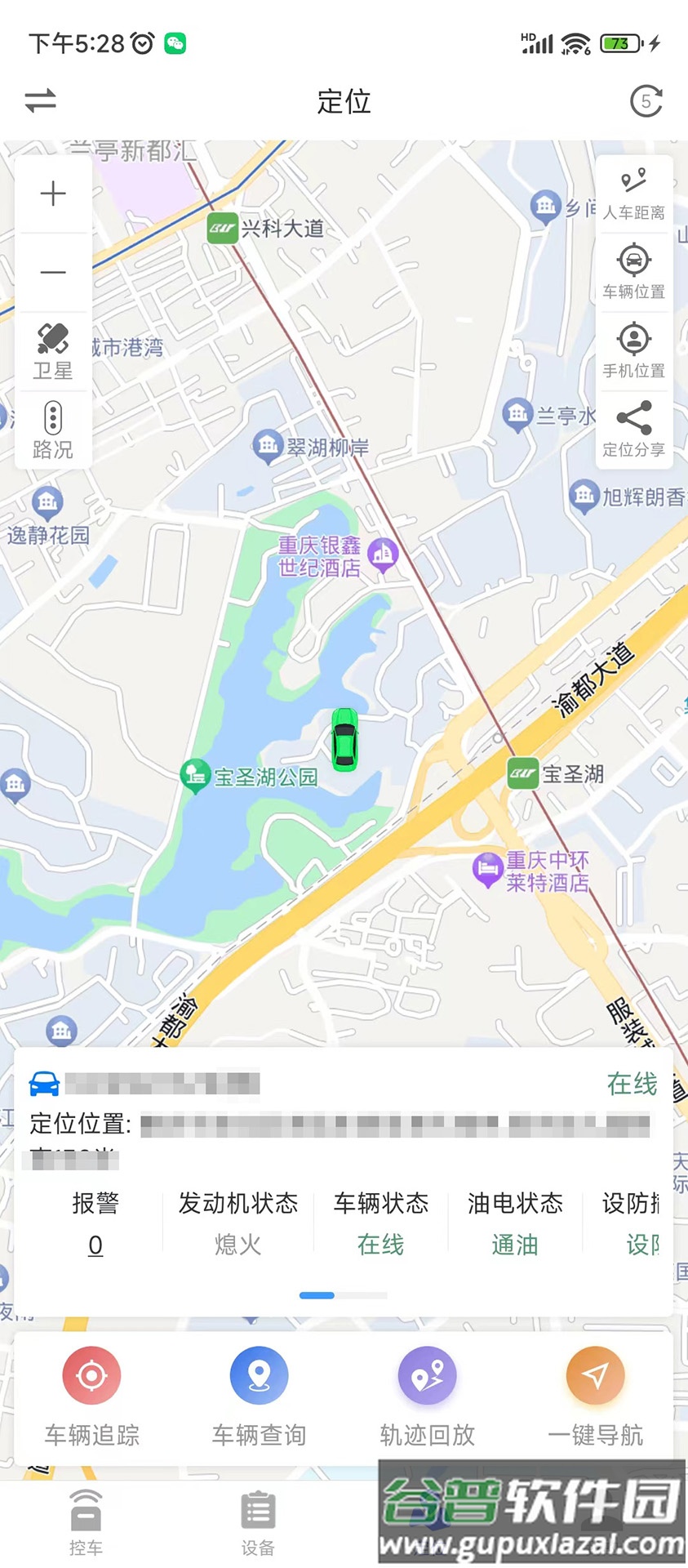
Task: Open the 设备 devices tab
Action: pyautogui.click(x=258, y=1523)
